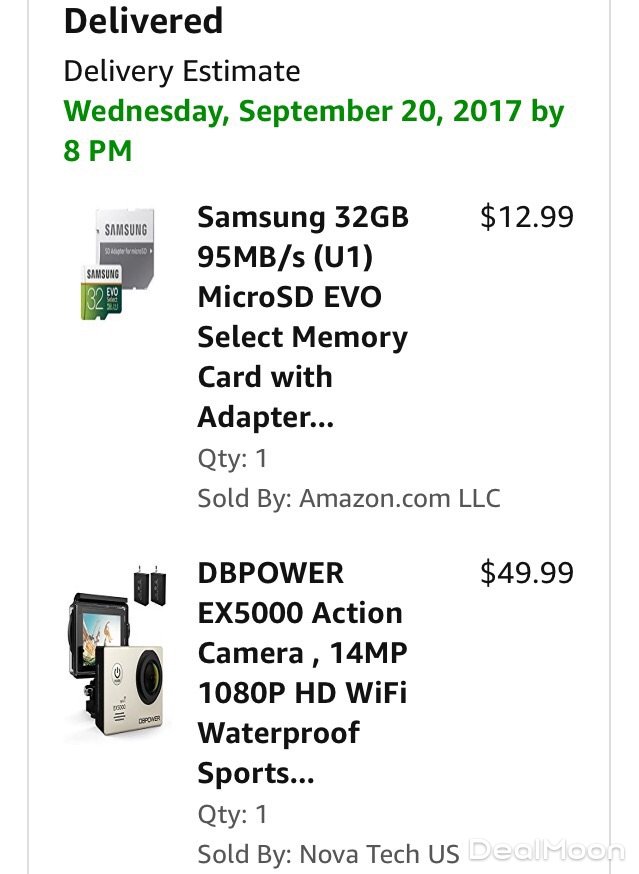This screenshot has width=639, height=874.
Task: Tap the DBPOWER action camera product image
Action: (116, 655)
